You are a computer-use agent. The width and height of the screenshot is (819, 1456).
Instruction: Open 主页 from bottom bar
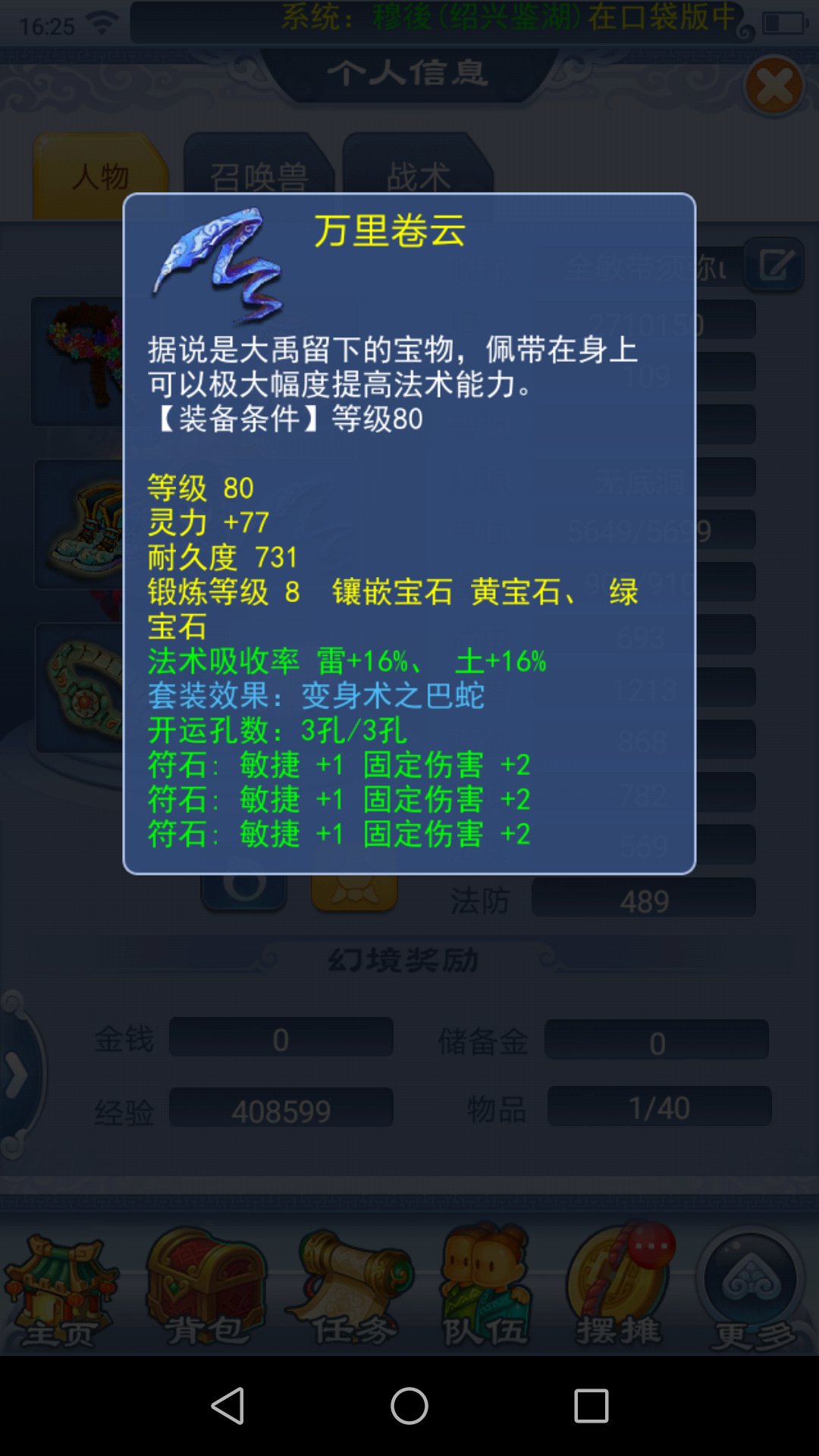point(61,1292)
